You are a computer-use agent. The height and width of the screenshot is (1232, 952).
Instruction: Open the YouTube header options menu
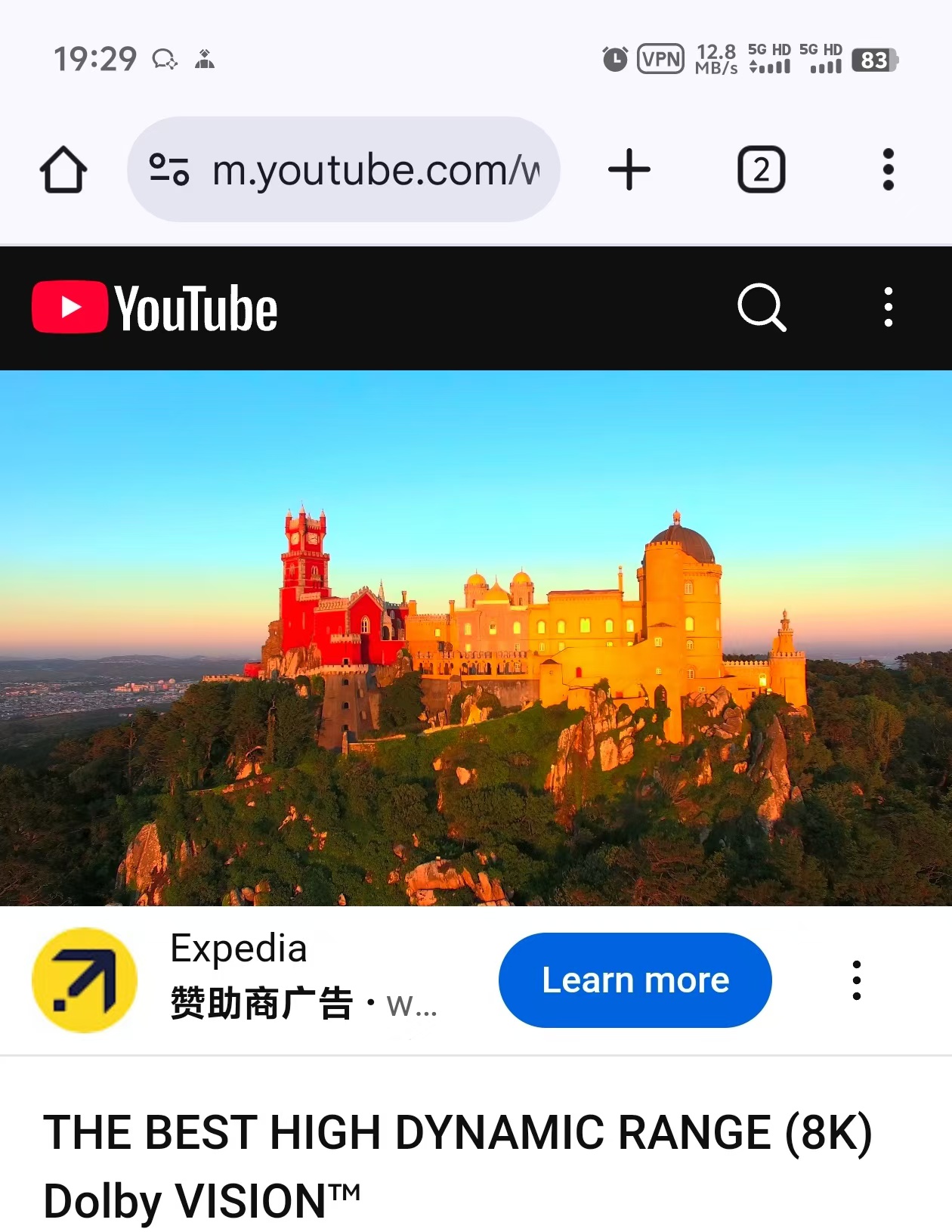pos(888,308)
